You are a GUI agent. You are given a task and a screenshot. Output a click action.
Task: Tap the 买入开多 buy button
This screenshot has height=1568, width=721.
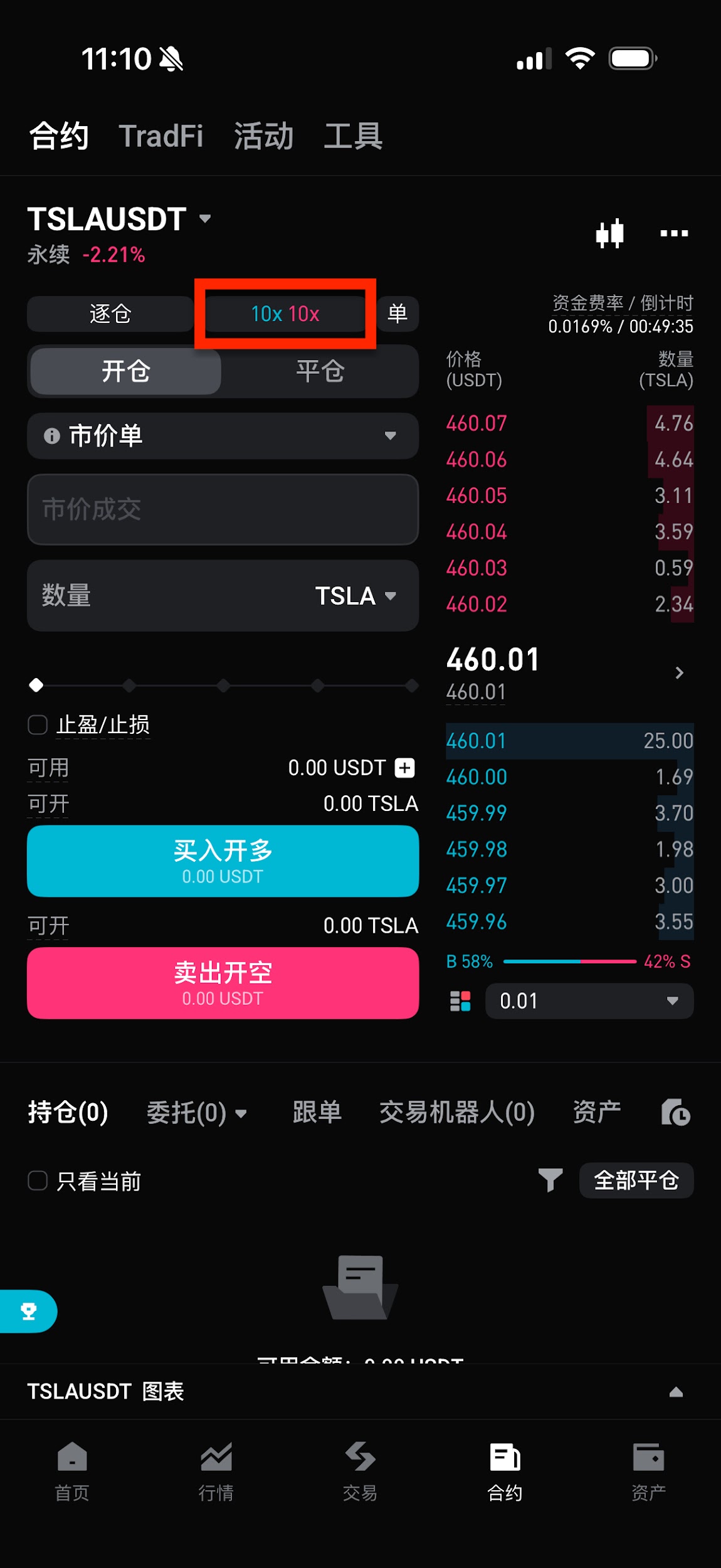[223, 861]
